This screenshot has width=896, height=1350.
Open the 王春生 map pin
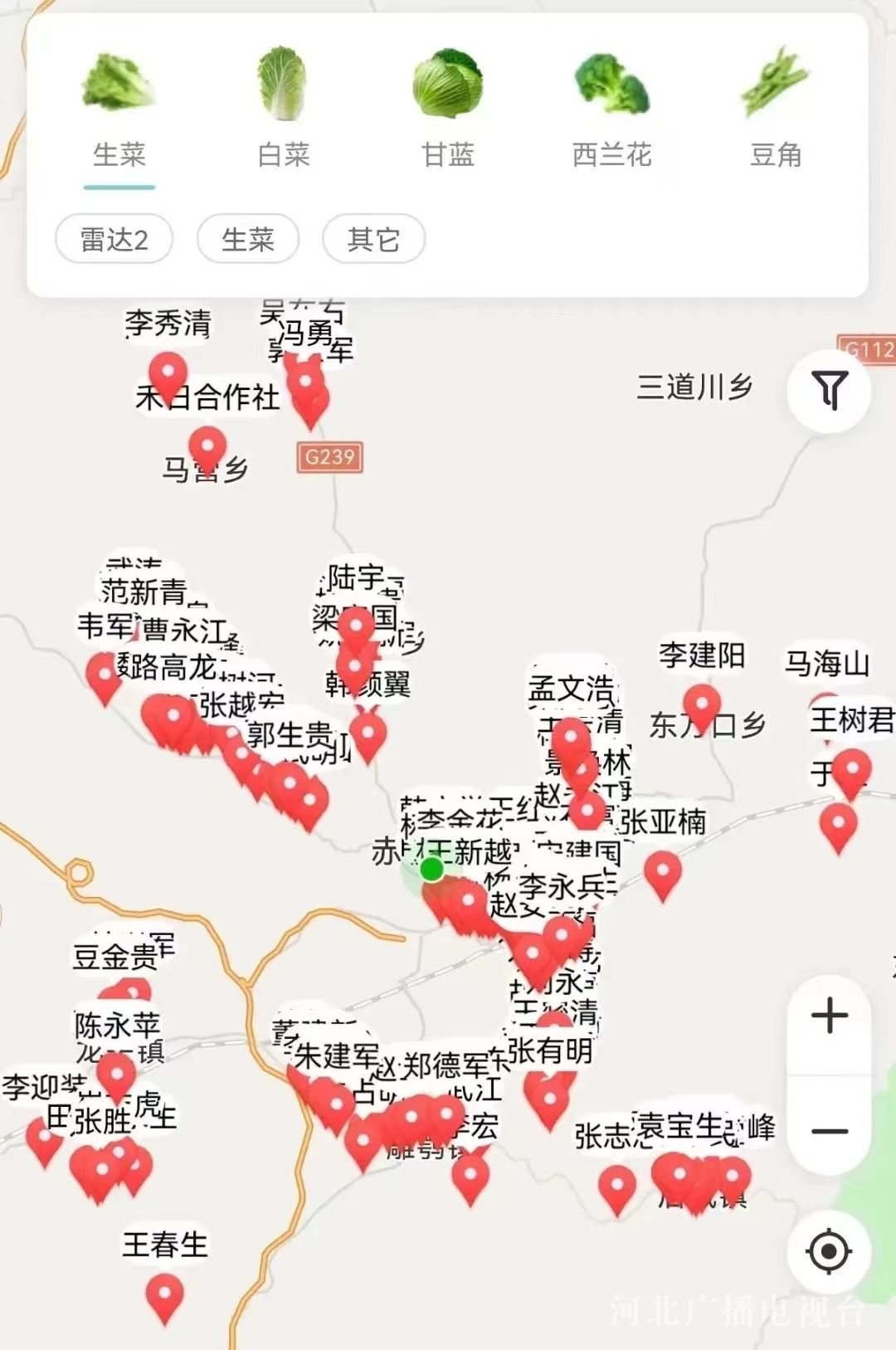[x=164, y=1294]
